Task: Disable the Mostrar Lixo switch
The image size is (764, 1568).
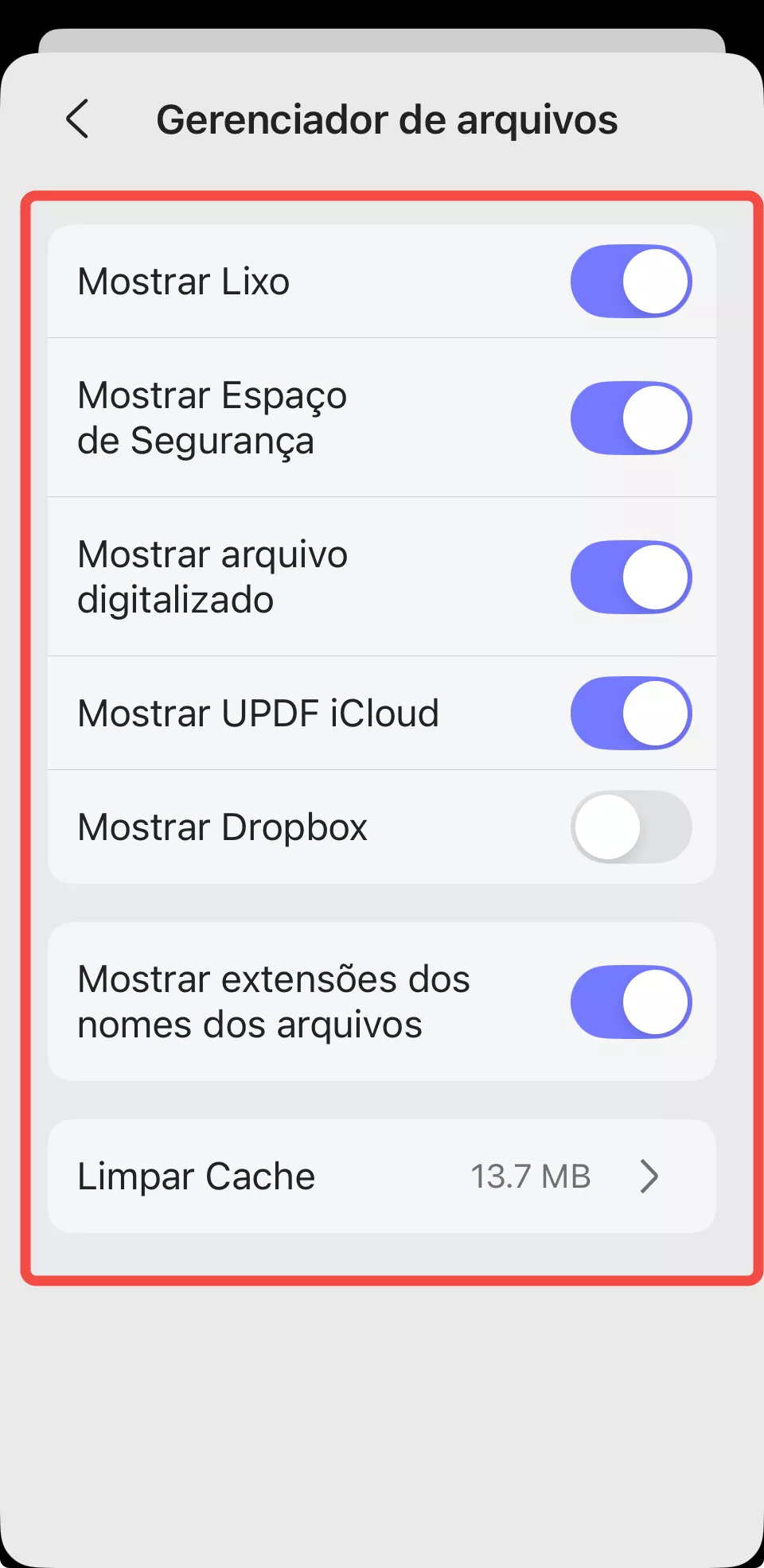Action: (631, 281)
